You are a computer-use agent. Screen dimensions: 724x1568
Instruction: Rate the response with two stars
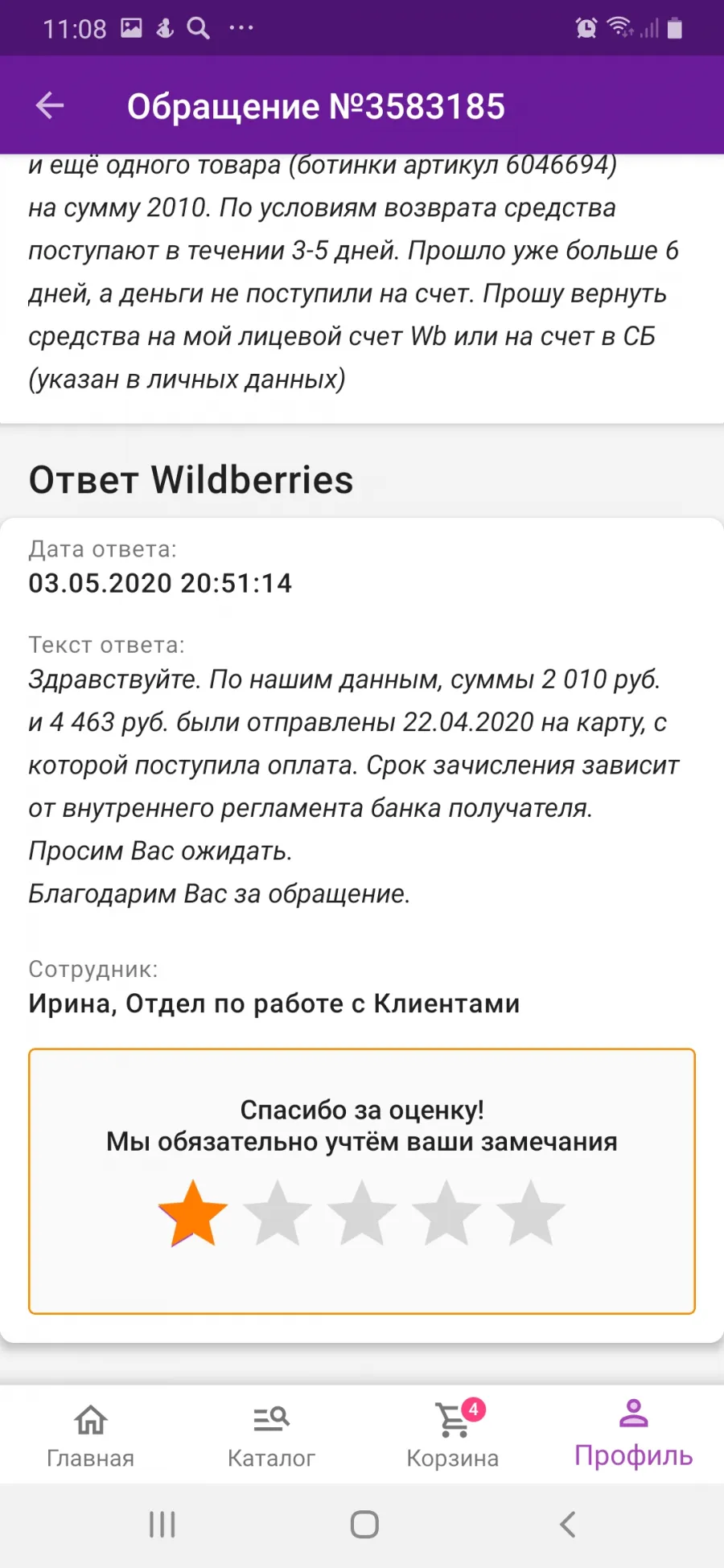tap(278, 1213)
